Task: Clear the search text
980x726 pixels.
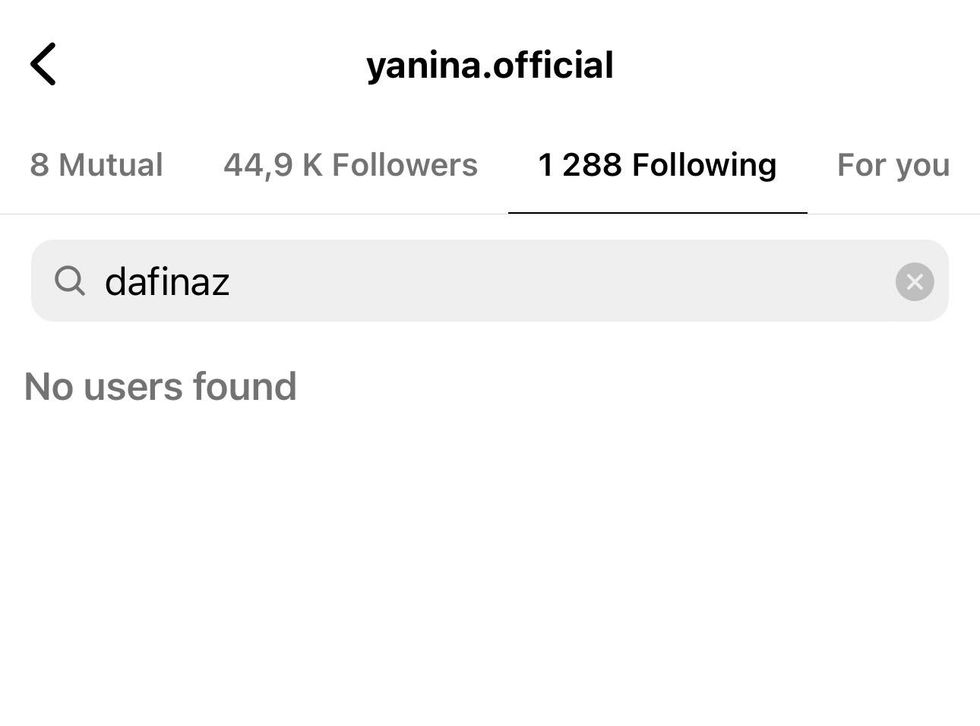Action: (914, 282)
